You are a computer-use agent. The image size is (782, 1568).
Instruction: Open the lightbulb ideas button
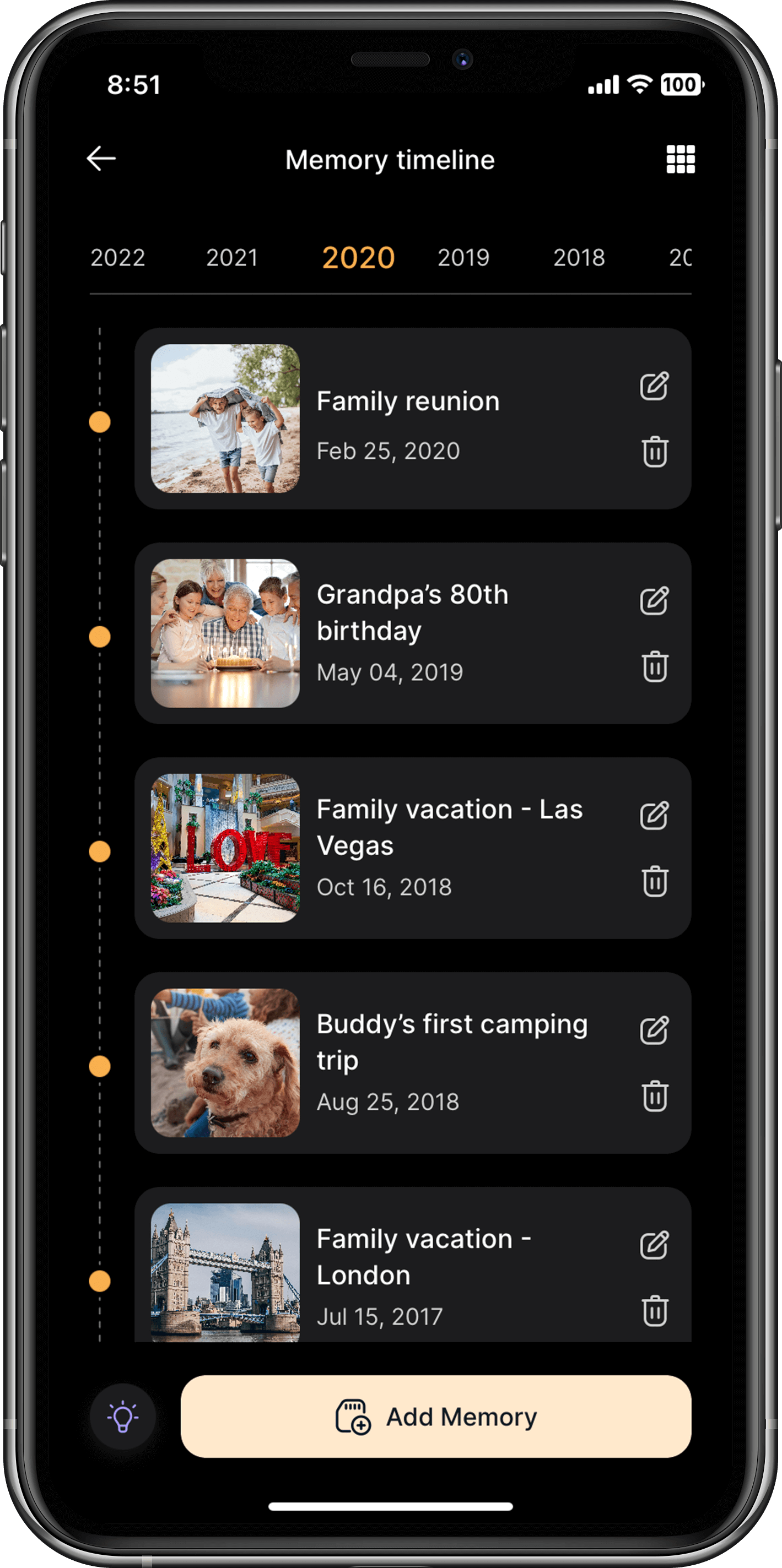pos(123,1417)
